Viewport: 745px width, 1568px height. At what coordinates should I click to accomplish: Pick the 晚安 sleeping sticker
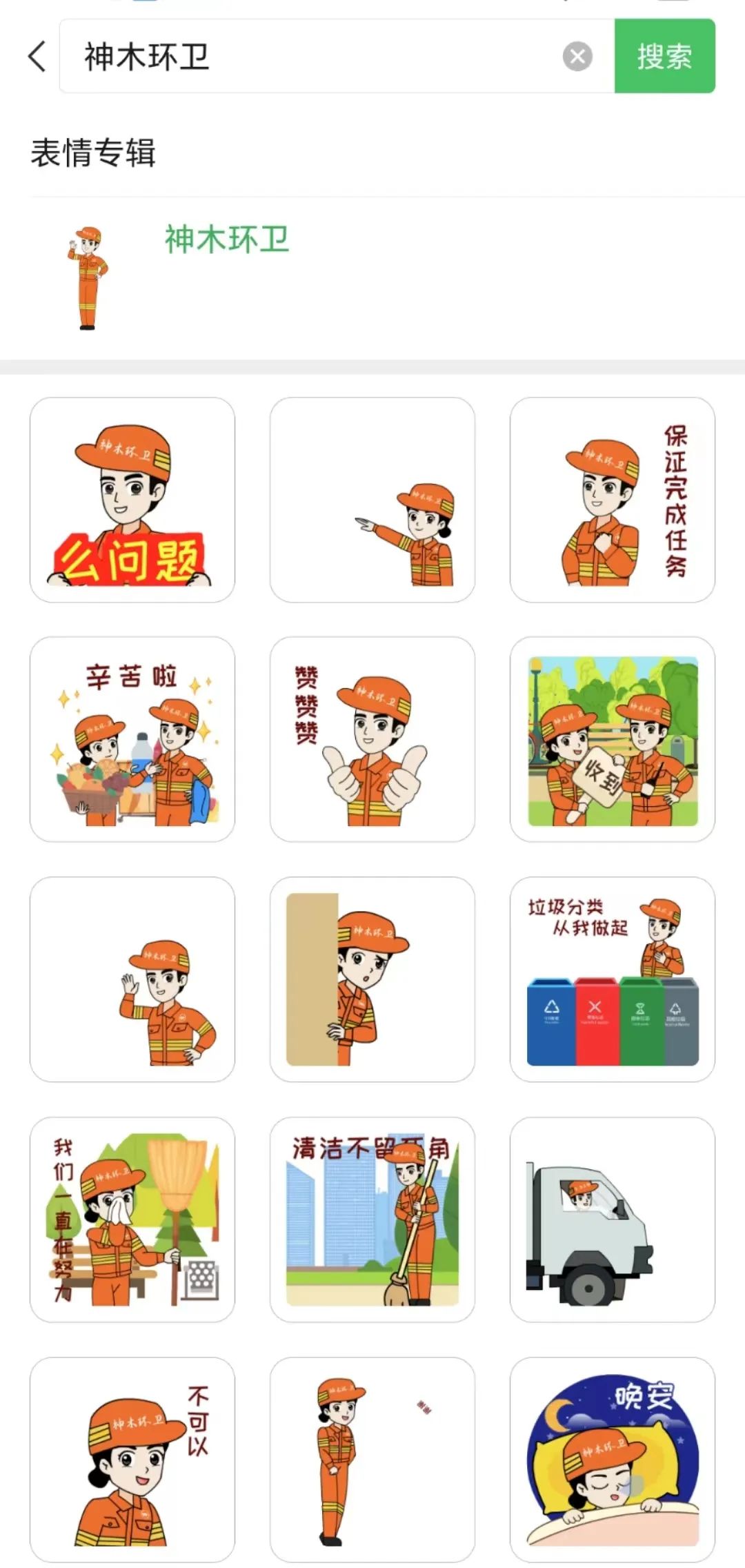(x=612, y=1460)
